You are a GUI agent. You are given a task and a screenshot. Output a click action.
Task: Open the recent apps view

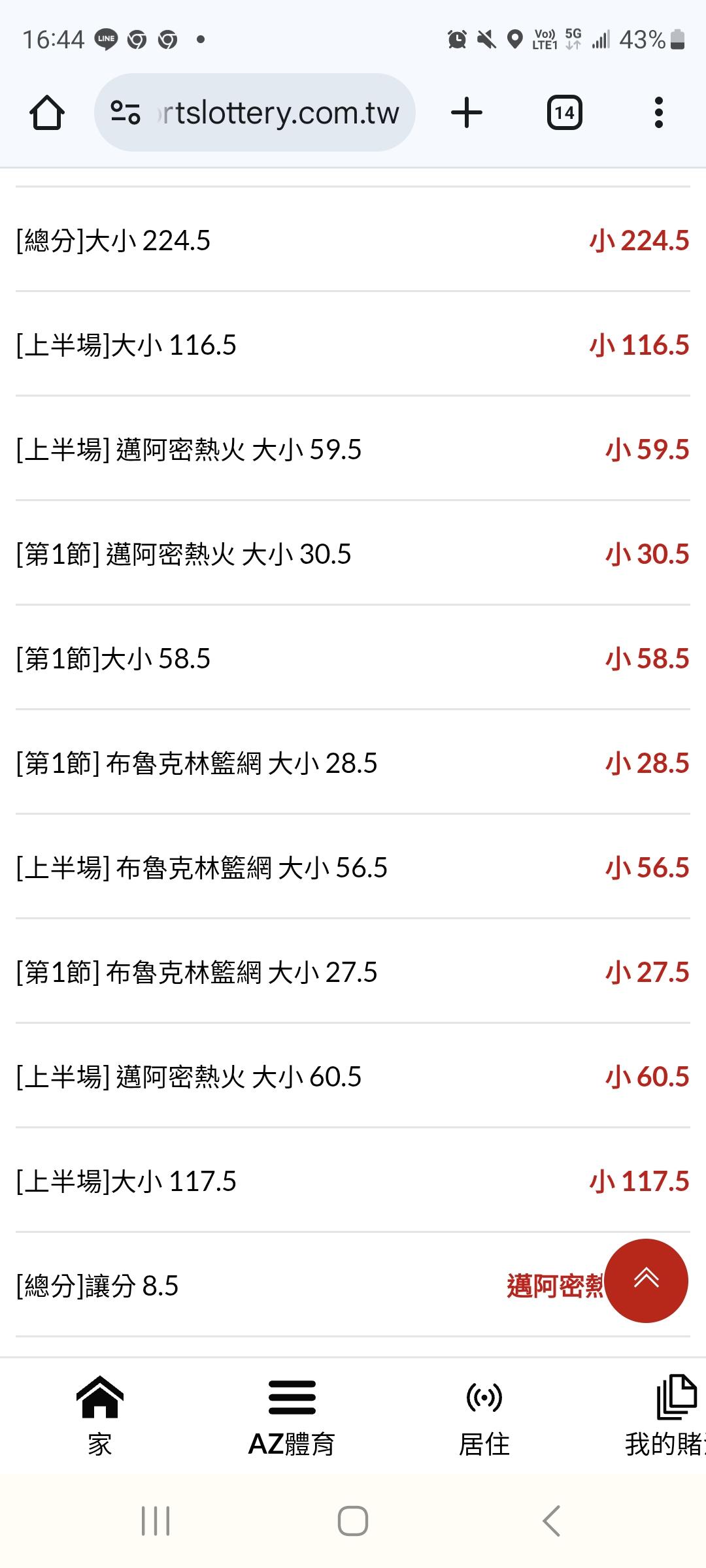tap(156, 1521)
